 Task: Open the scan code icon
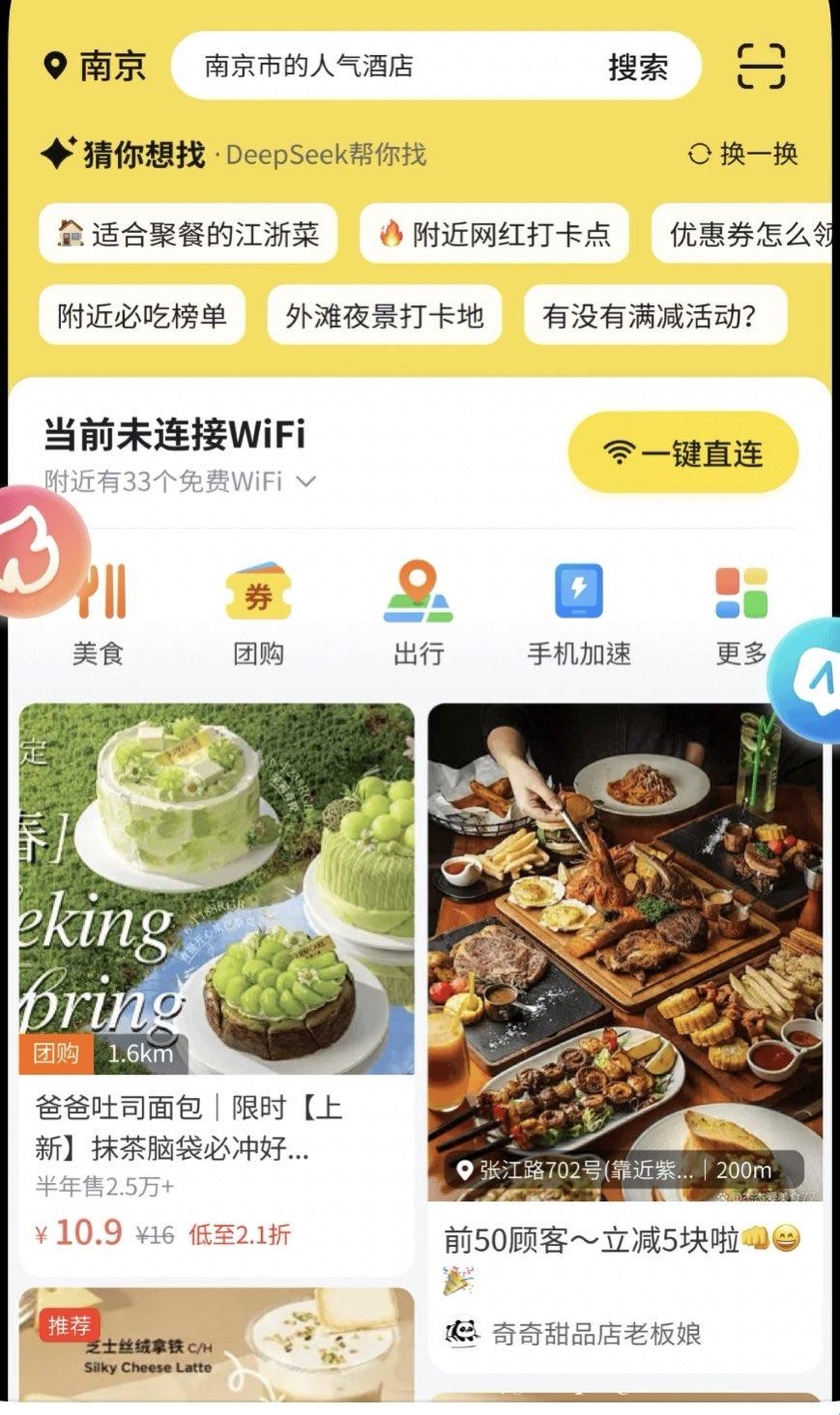[x=761, y=66]
